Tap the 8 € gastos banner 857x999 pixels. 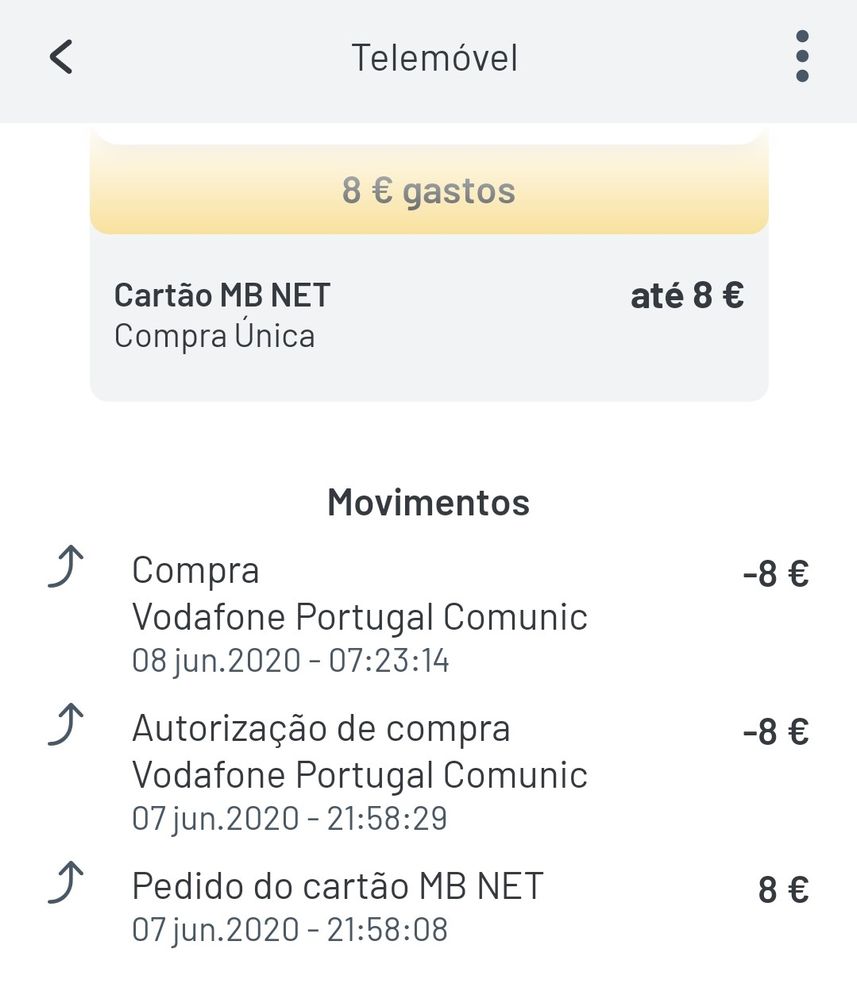coord(428,189)
